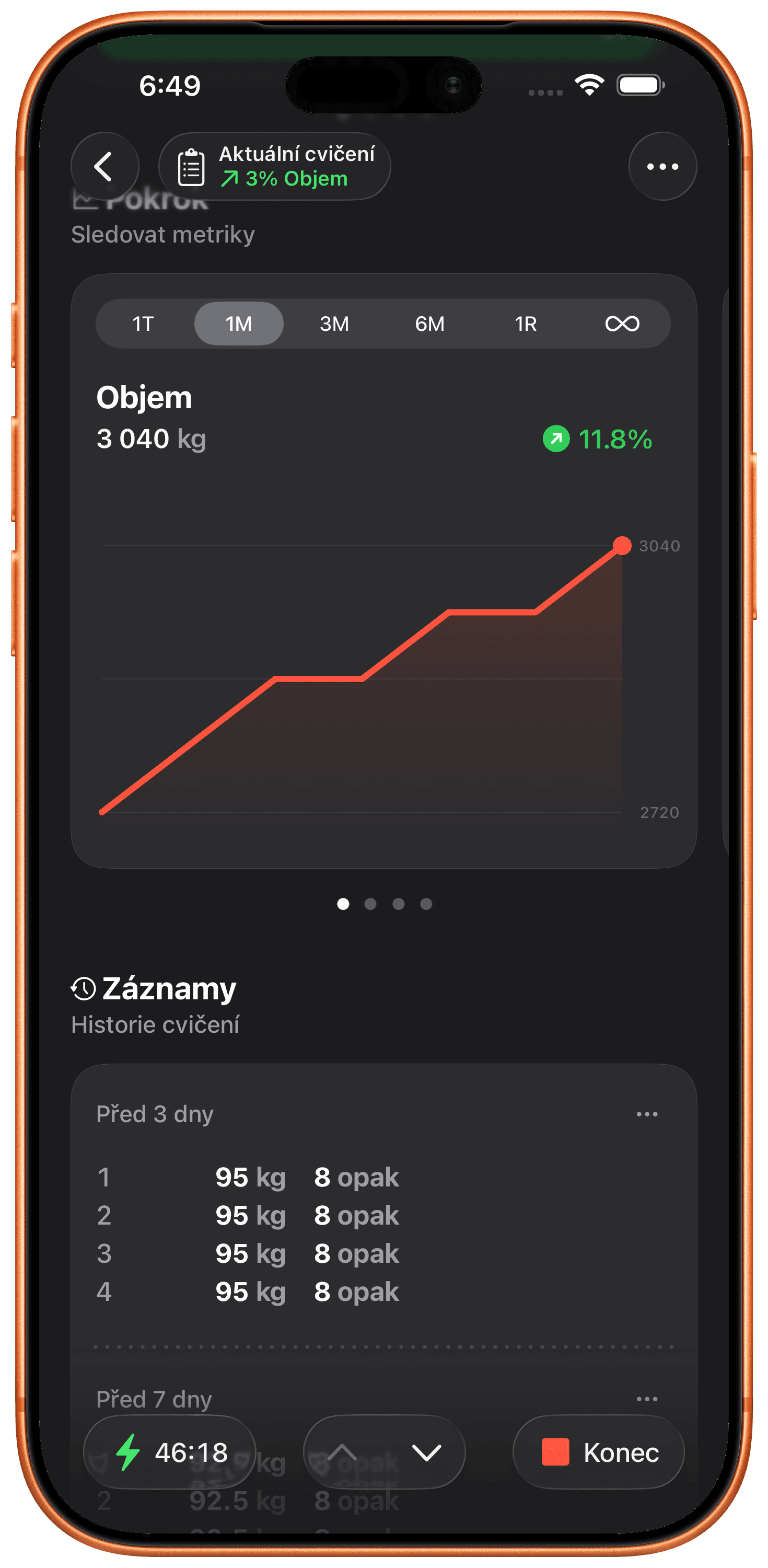Screen dimensions: 768x1568
Task: Open options for Před 3 dny record
Action: (646, 1114)
